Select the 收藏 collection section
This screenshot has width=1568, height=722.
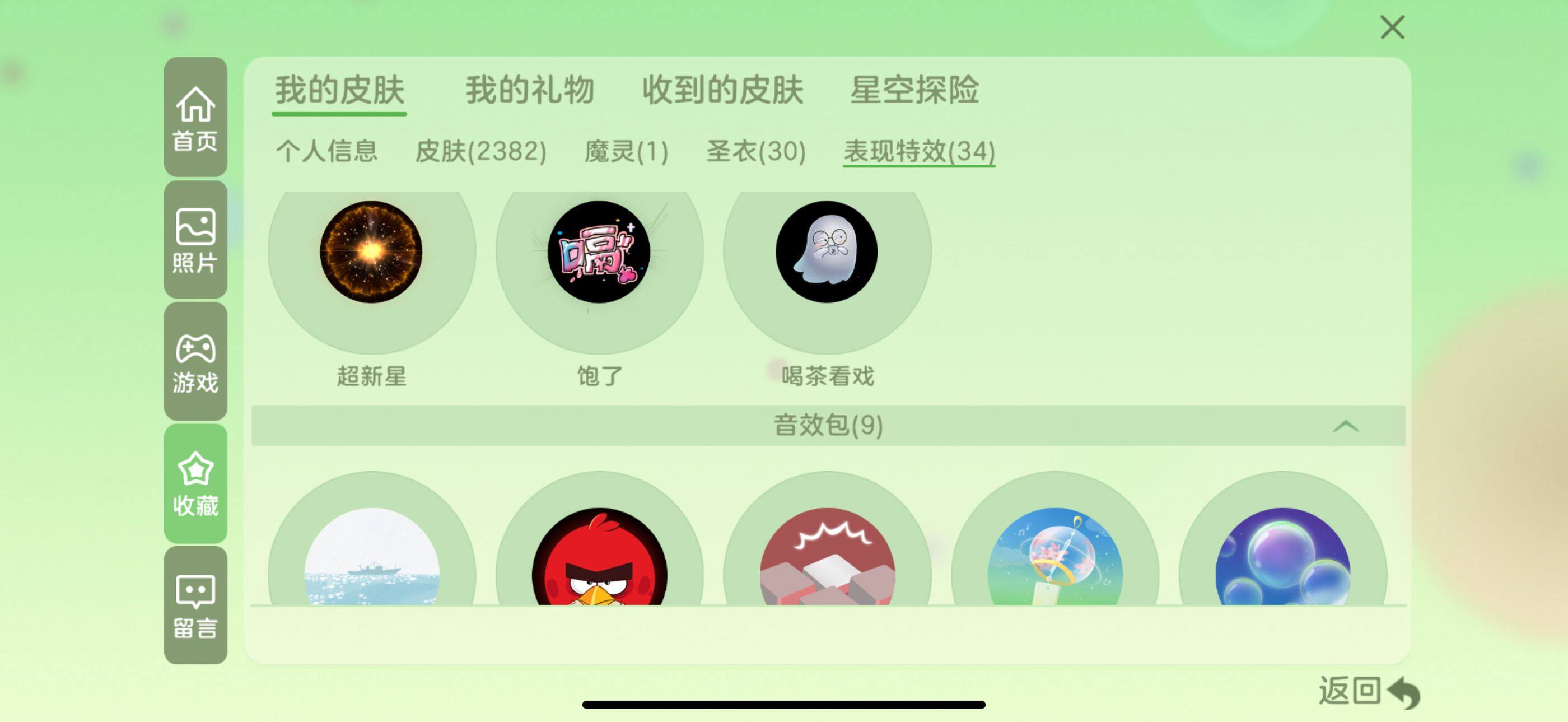pos(195,483)
